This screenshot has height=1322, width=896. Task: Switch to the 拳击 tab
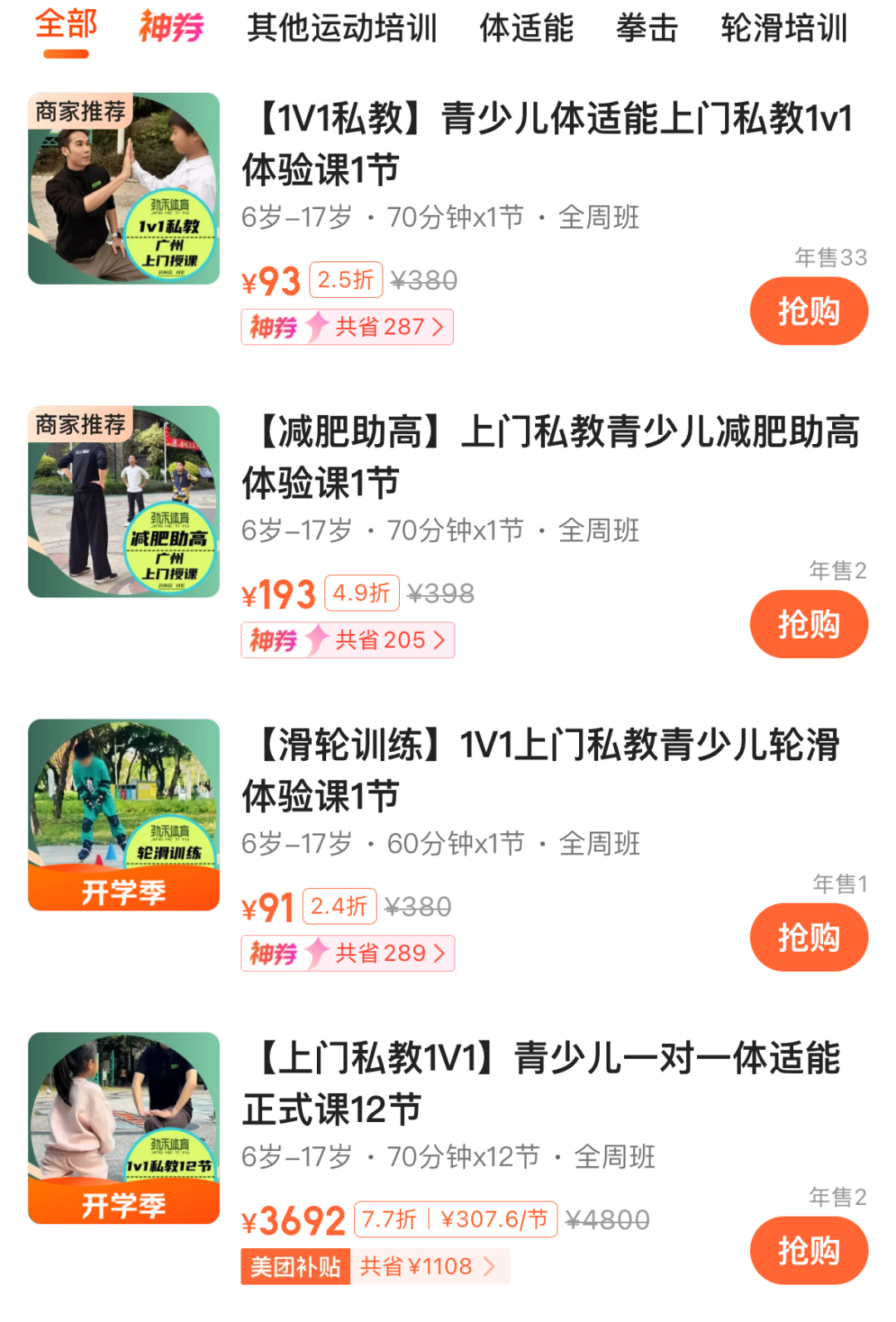[x=647, y=28]
